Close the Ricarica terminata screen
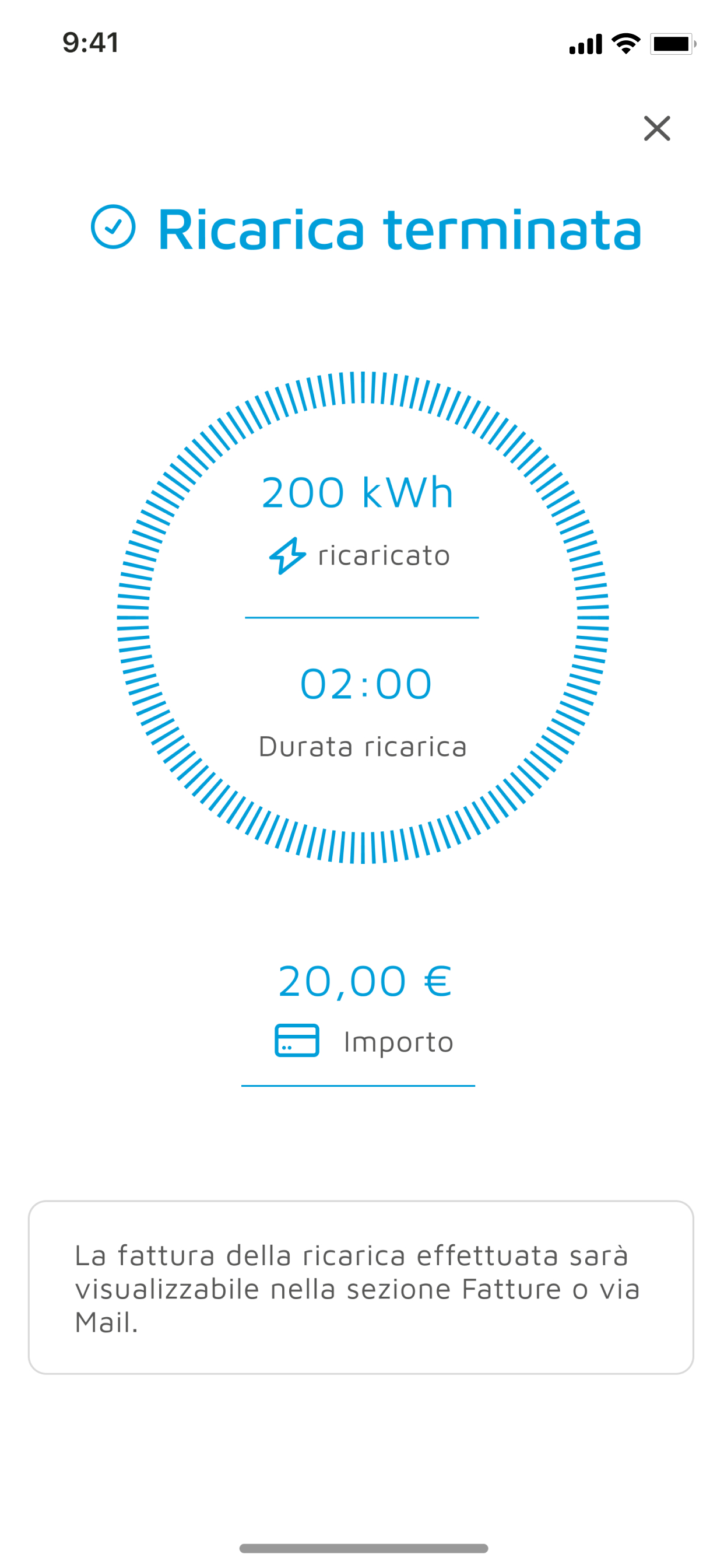The height and width of the screenshot is (1568, 724). pyautogui.click(x=657, y=128)
